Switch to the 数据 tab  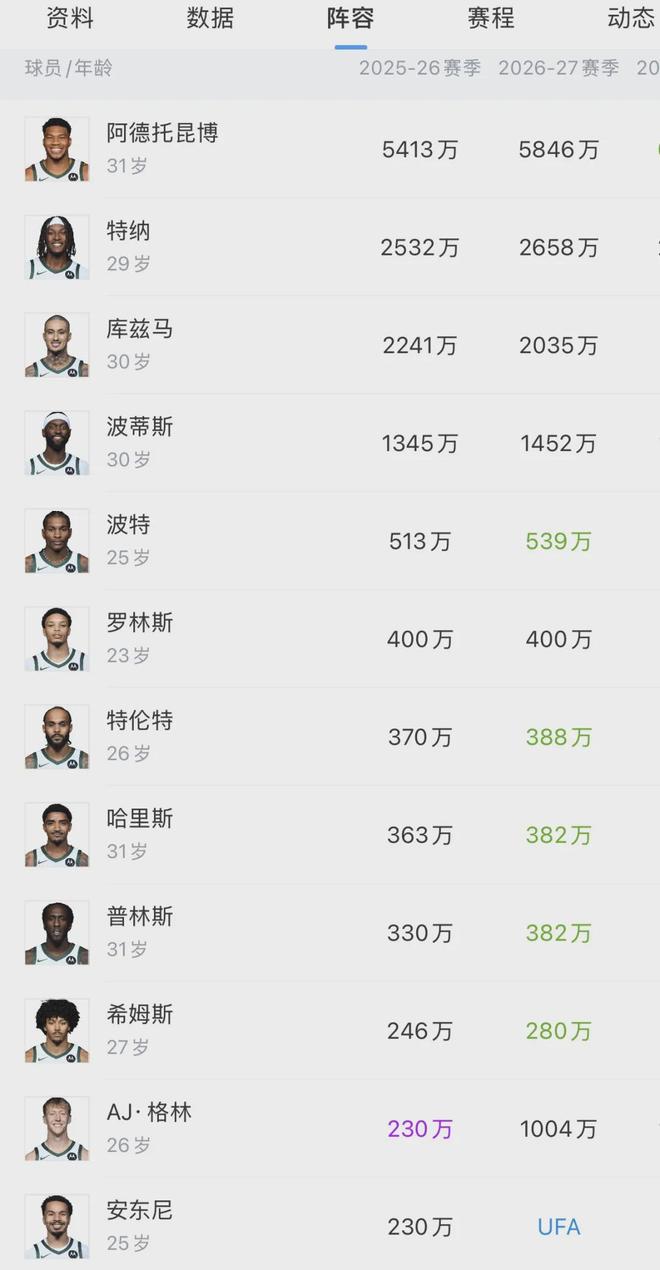[x=210, y=18]
